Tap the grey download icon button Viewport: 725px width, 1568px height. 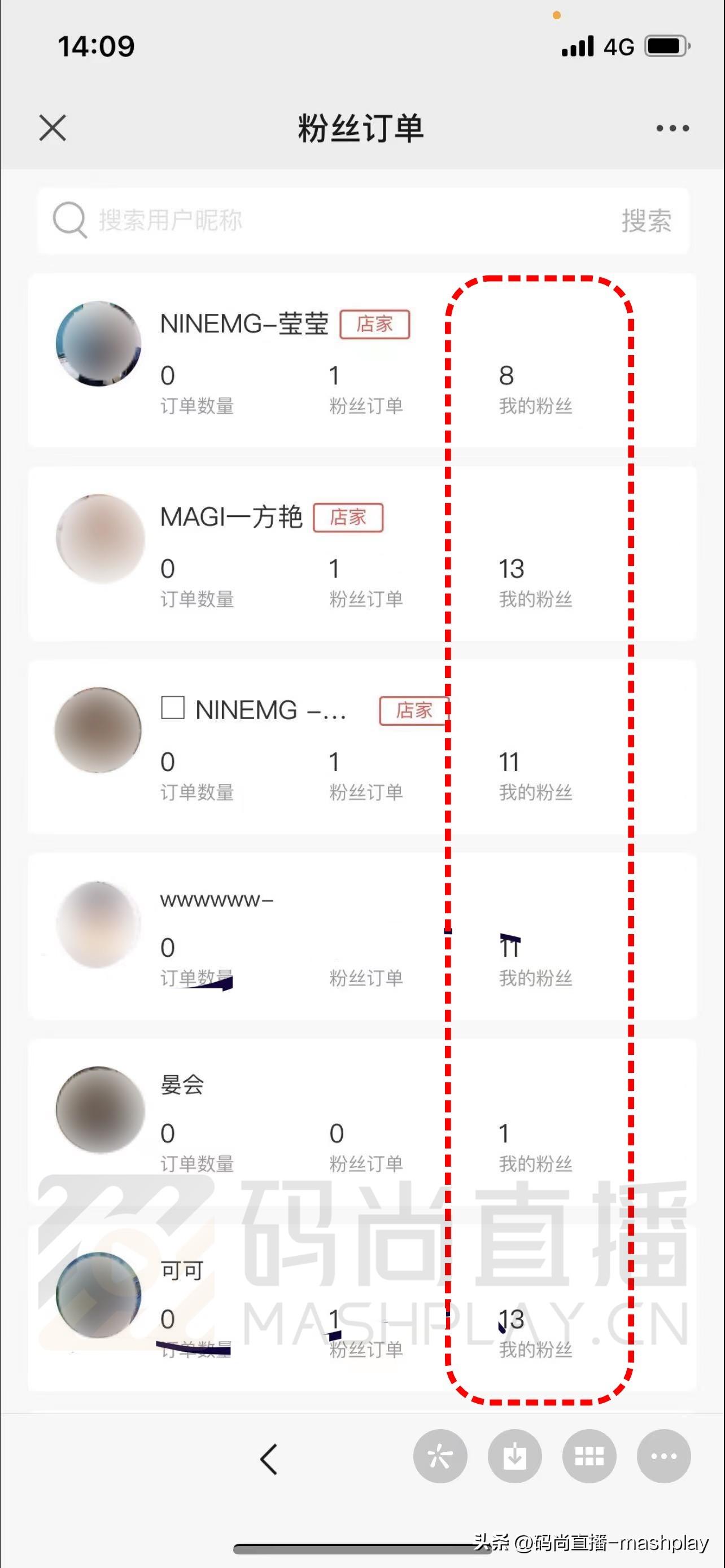click(x=514, y=1456)
